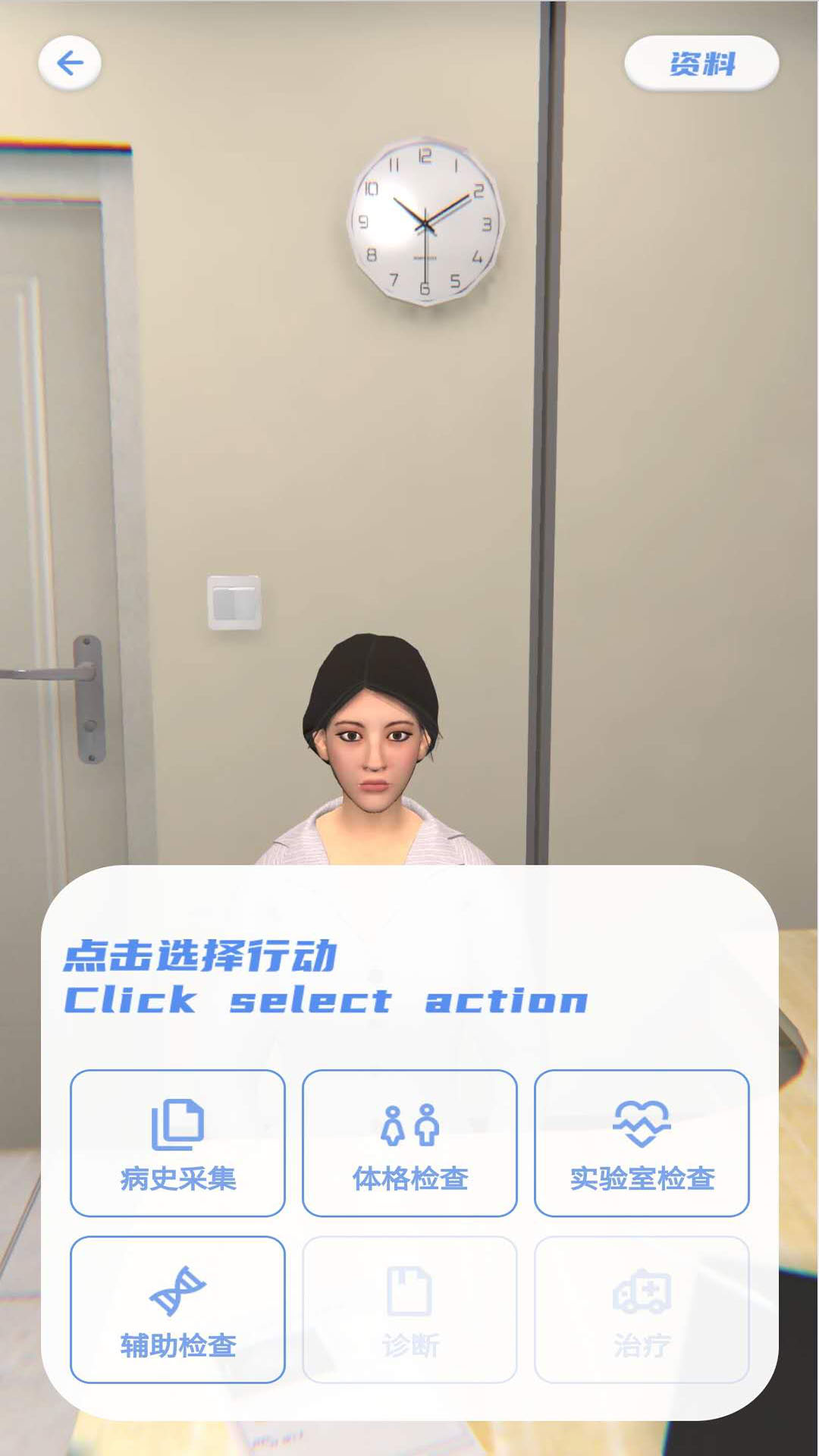Select 病史采集 action
The image size is (819, 1456).
click(x=177, y=1143)
